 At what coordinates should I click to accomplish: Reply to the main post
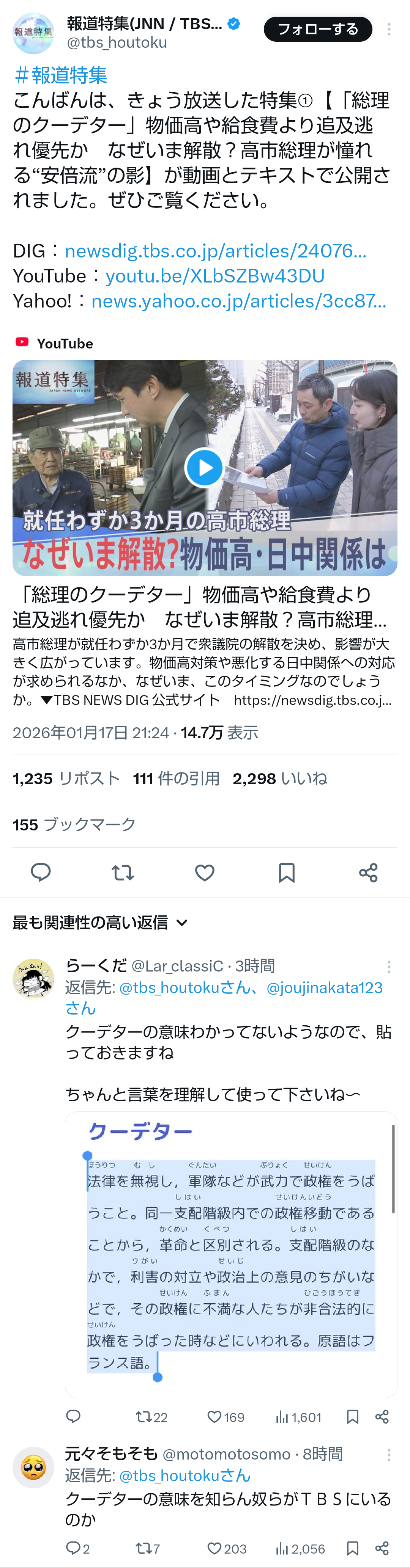click(x=41, y=872)
